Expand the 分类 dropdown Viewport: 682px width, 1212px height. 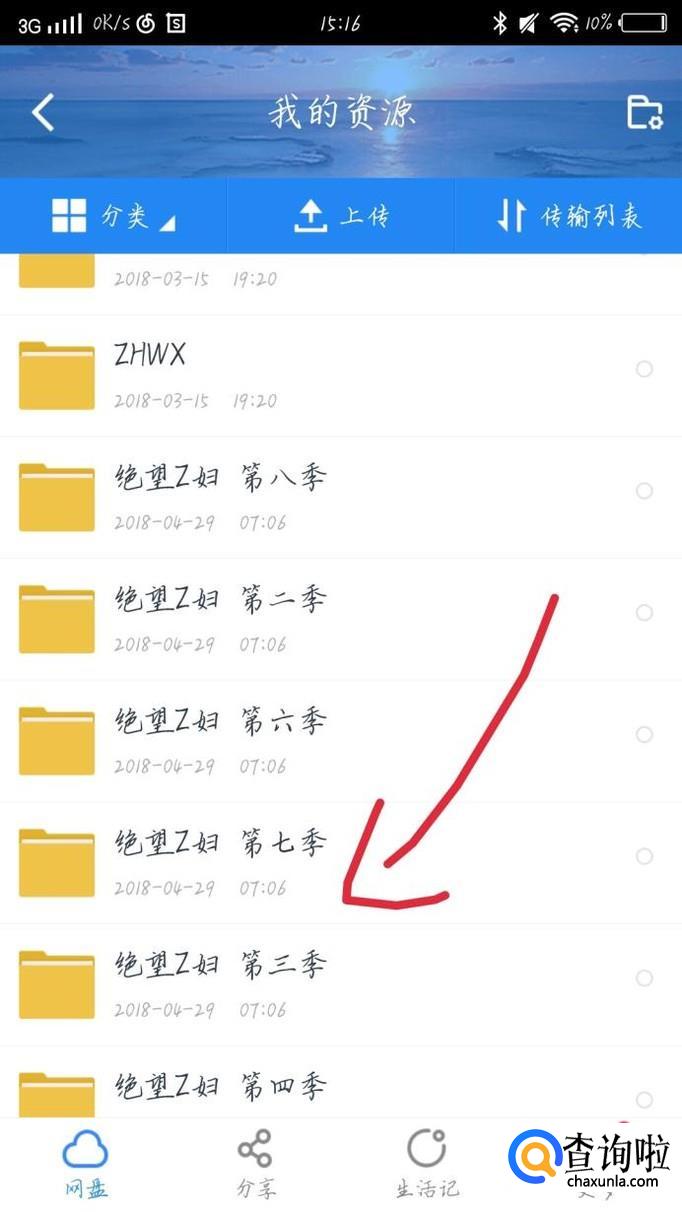pos(113,216)
